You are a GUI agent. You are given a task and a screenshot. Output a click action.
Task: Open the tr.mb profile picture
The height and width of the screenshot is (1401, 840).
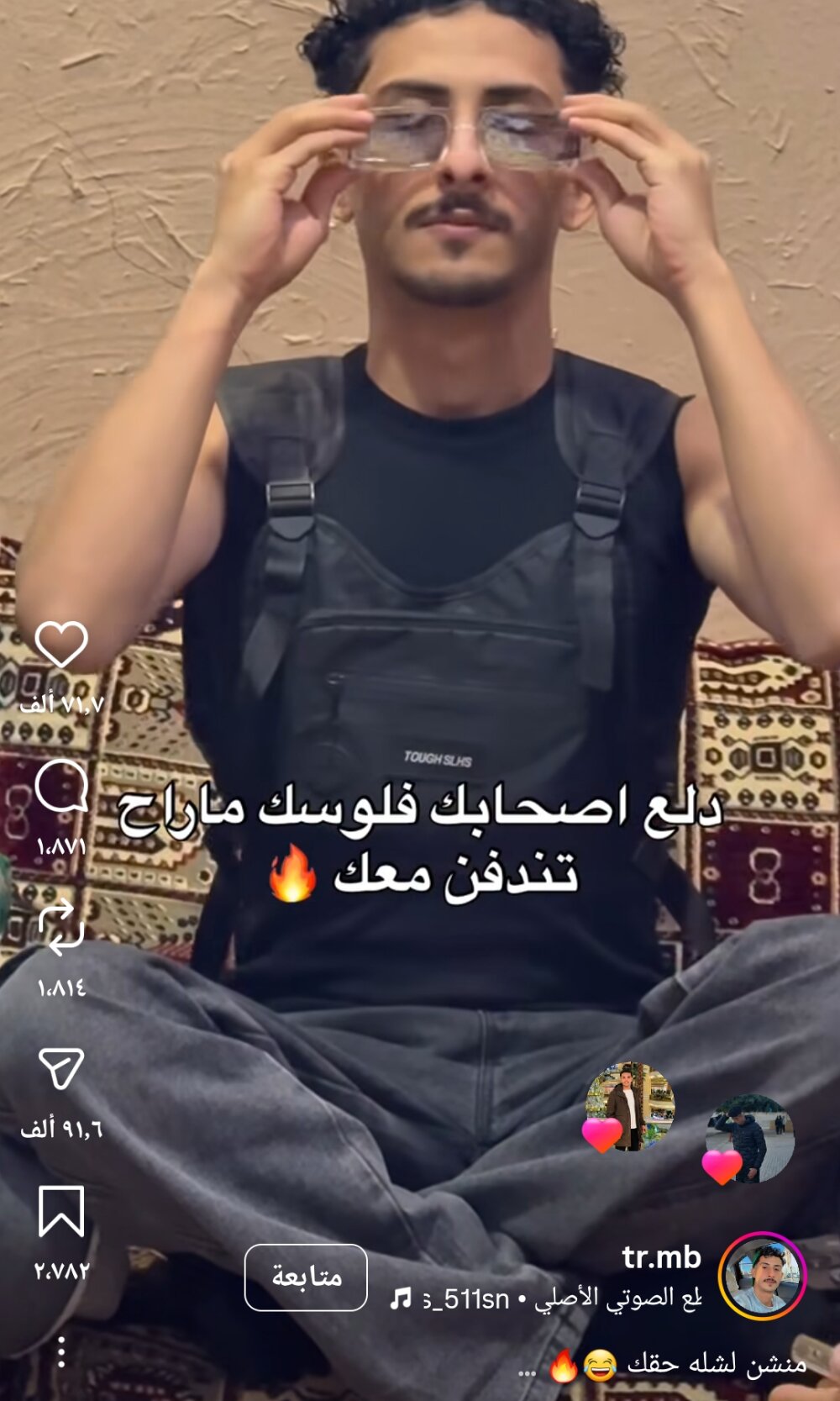pos(763,1277)
